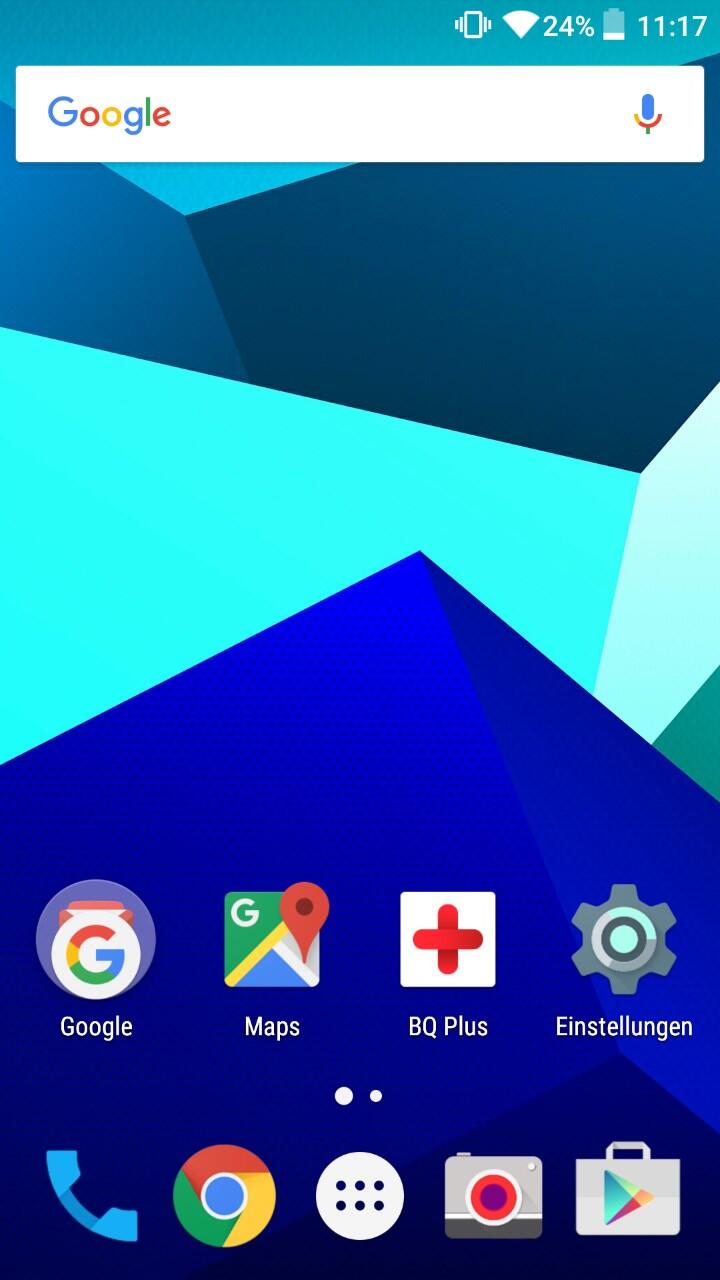Screen dimensions: 720x1280
Task: Open the app drawer
Action: 360,1196
